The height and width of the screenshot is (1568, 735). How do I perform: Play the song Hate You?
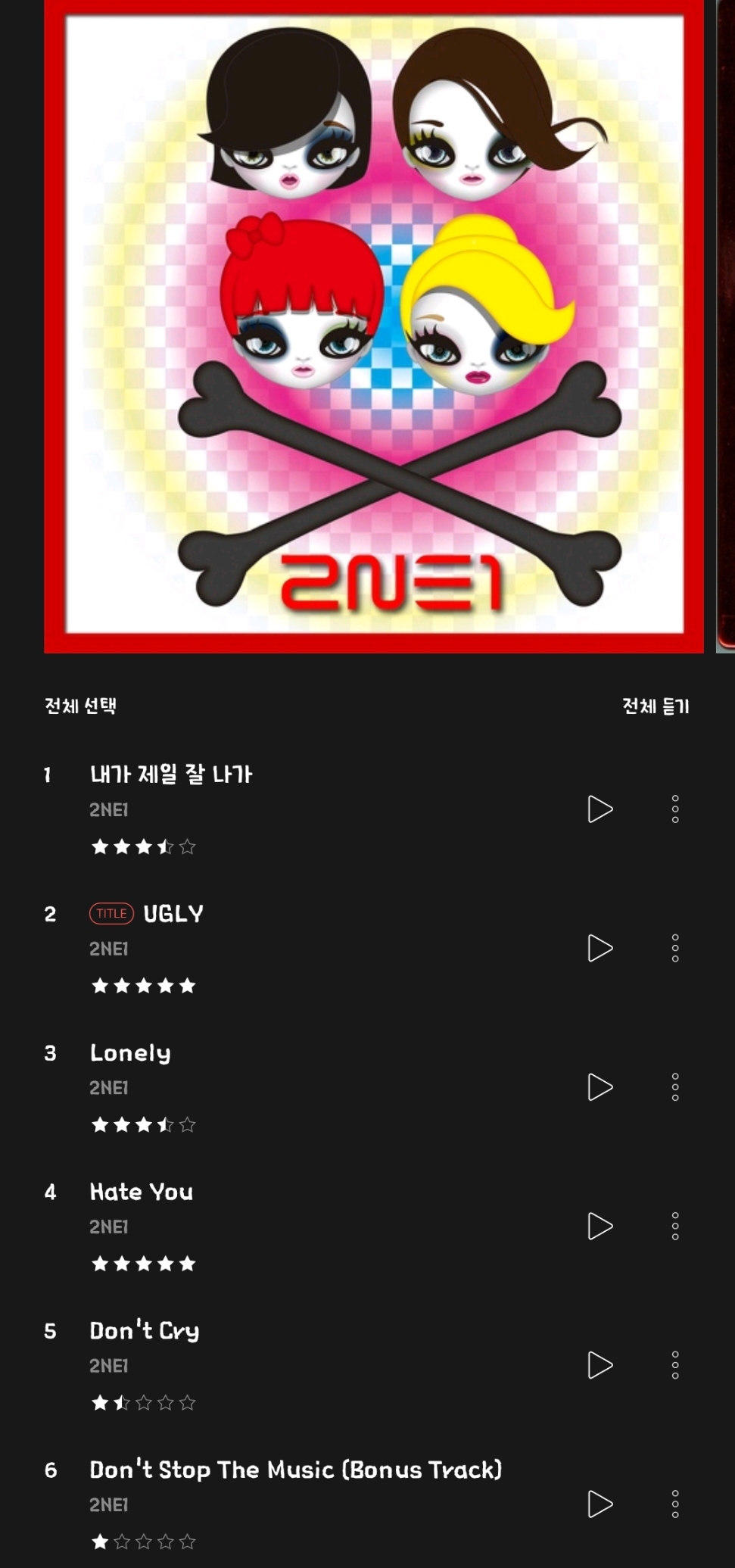click(x=600, y=1225)
